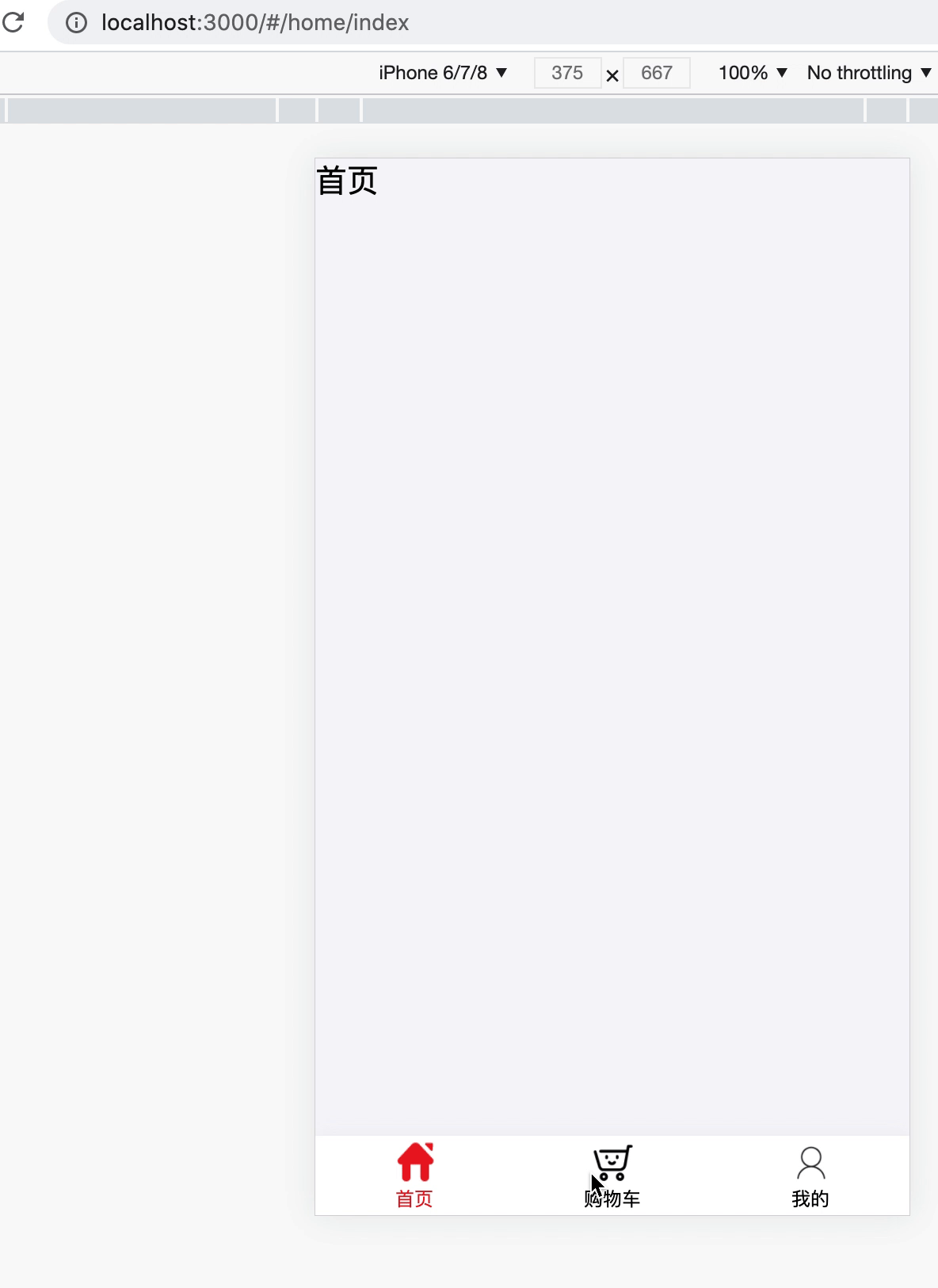This screenshot has width=938, height=1288.
Task: Open the No throttling dropdown
Action: click(868, 73)
